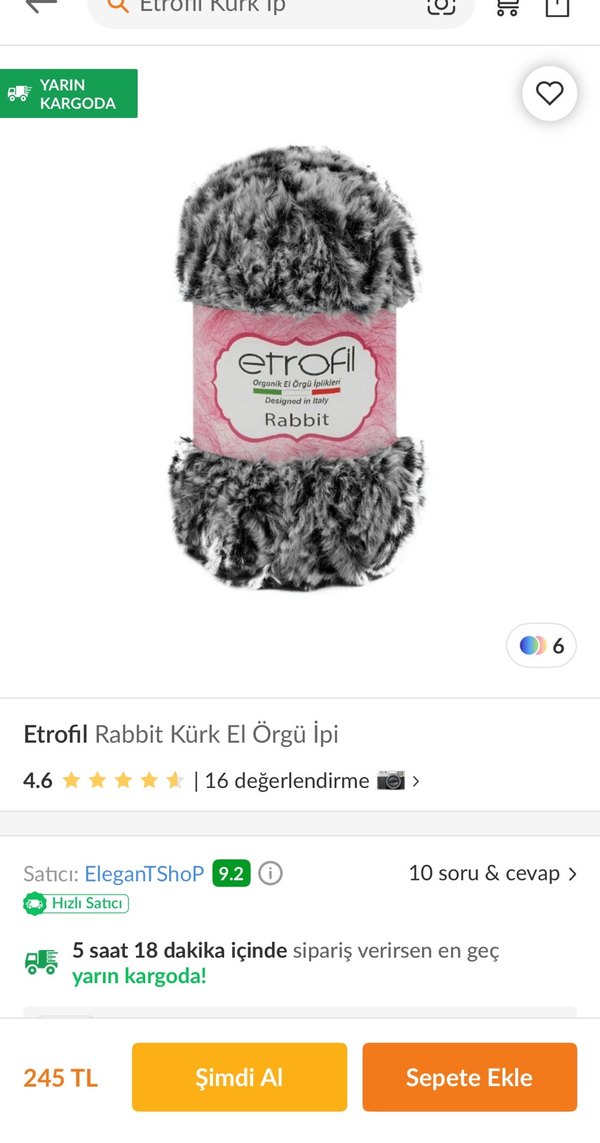Visit the EleganTShoP seller page

pyautogui.click(x=144, y=874)
